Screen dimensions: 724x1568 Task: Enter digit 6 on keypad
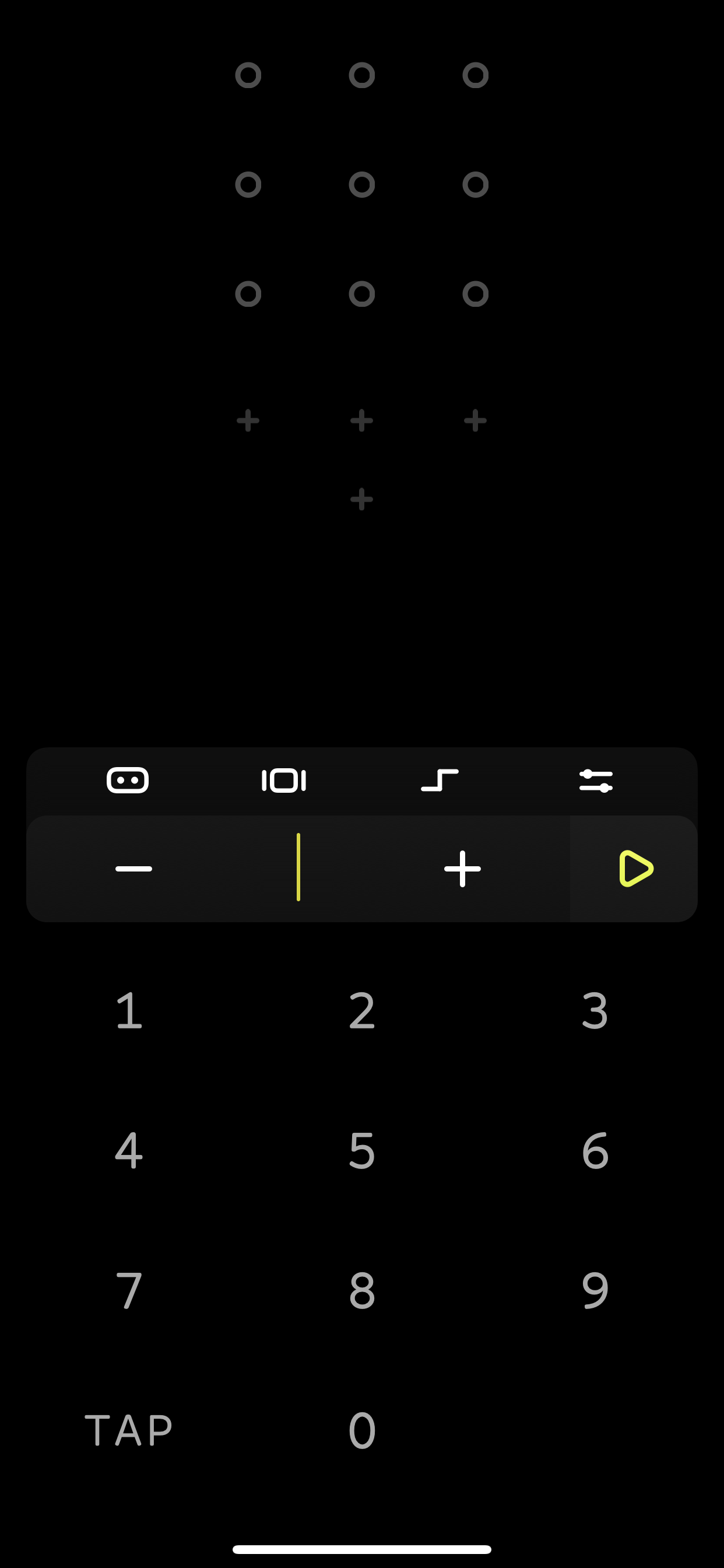tap(595, 1150)
